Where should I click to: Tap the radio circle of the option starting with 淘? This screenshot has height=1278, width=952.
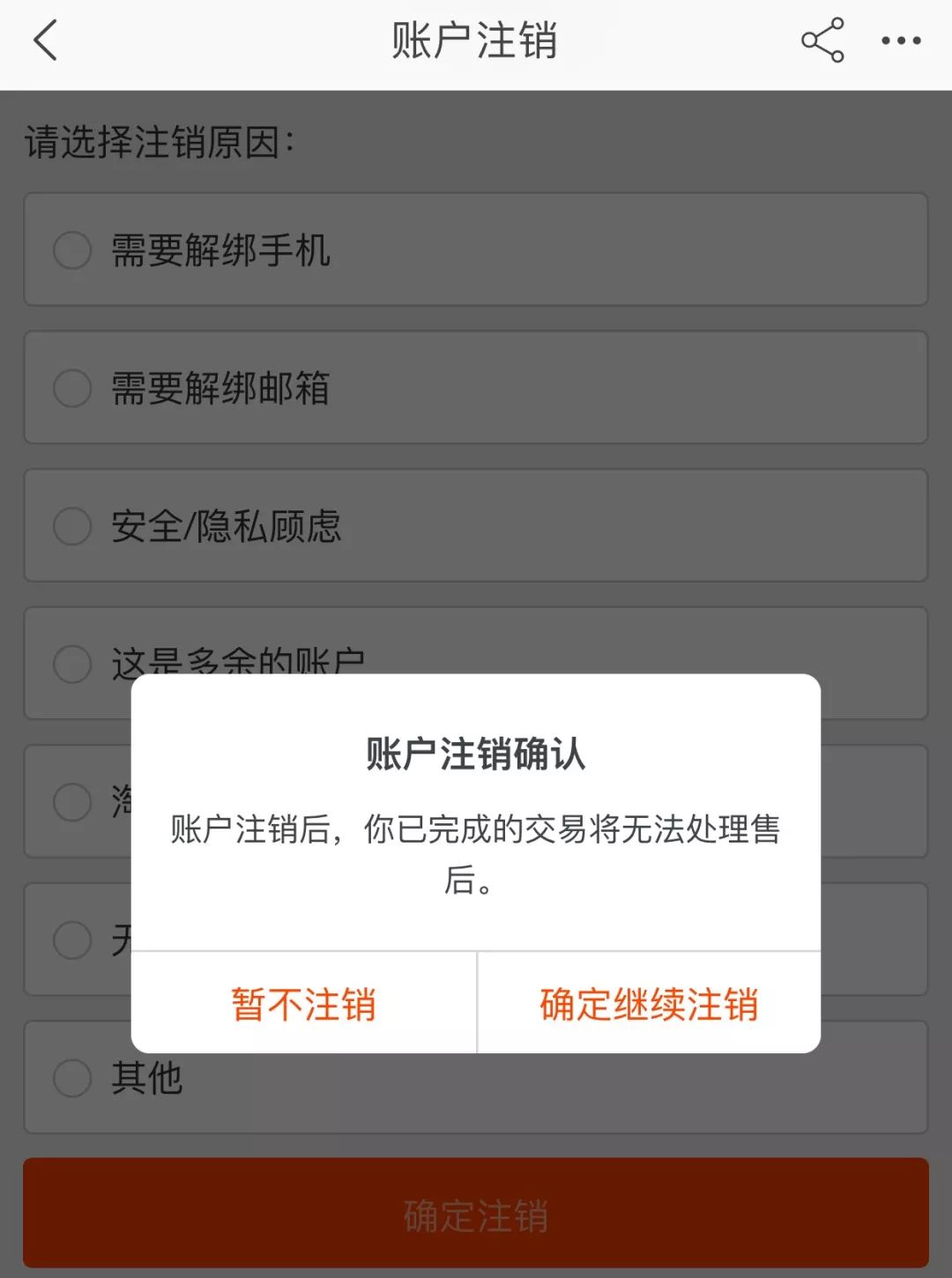point(71,802)
